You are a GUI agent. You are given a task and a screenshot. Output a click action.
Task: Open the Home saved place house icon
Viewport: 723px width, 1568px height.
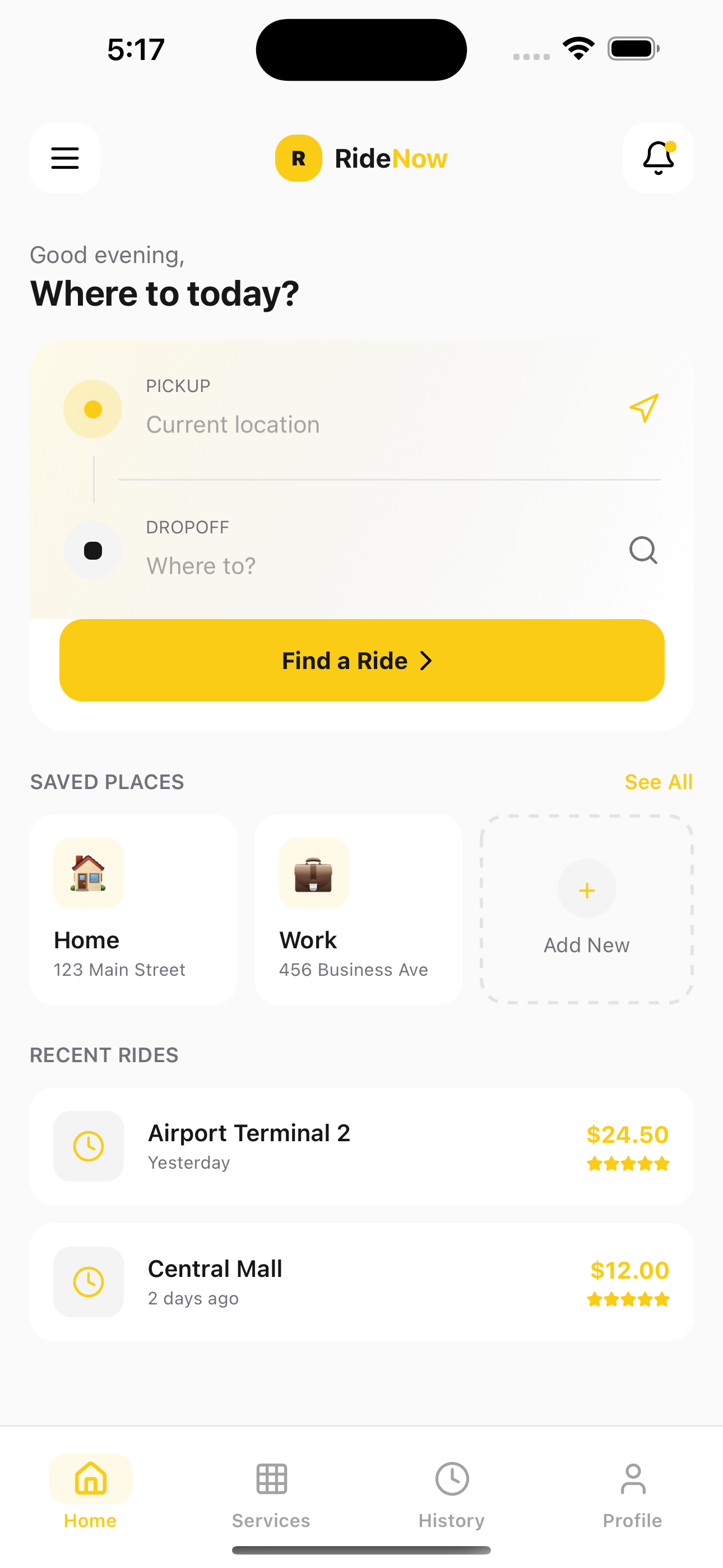pos(88,873)
